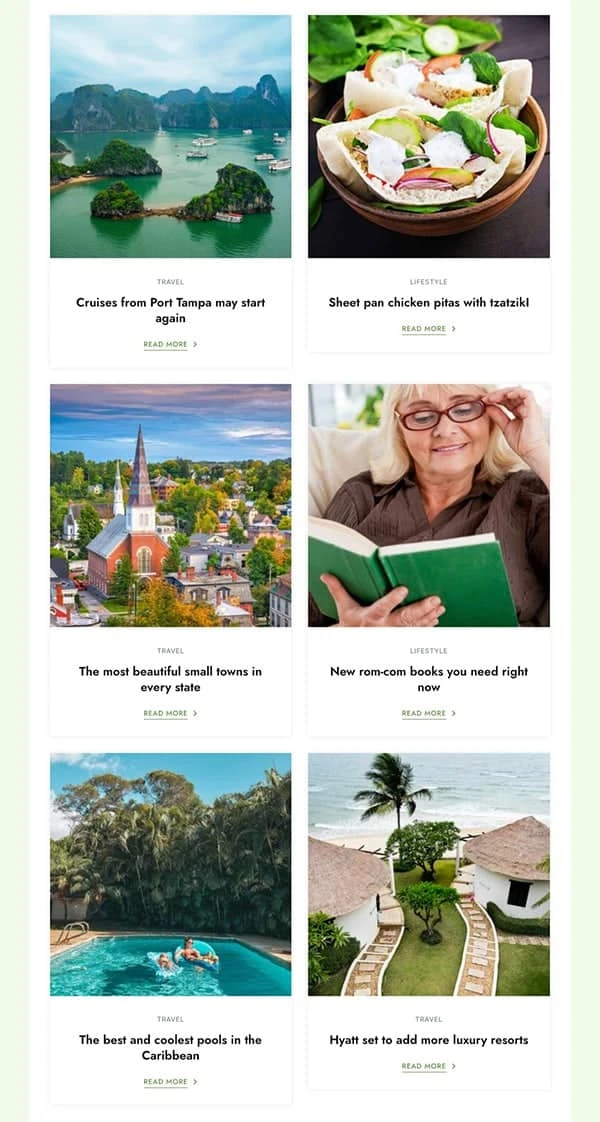Image resolution: width=600 pixels, height=1122 pixels.
Task: Select the Travel category above the Hyatt headline
Action: [x=428, y=1019]
